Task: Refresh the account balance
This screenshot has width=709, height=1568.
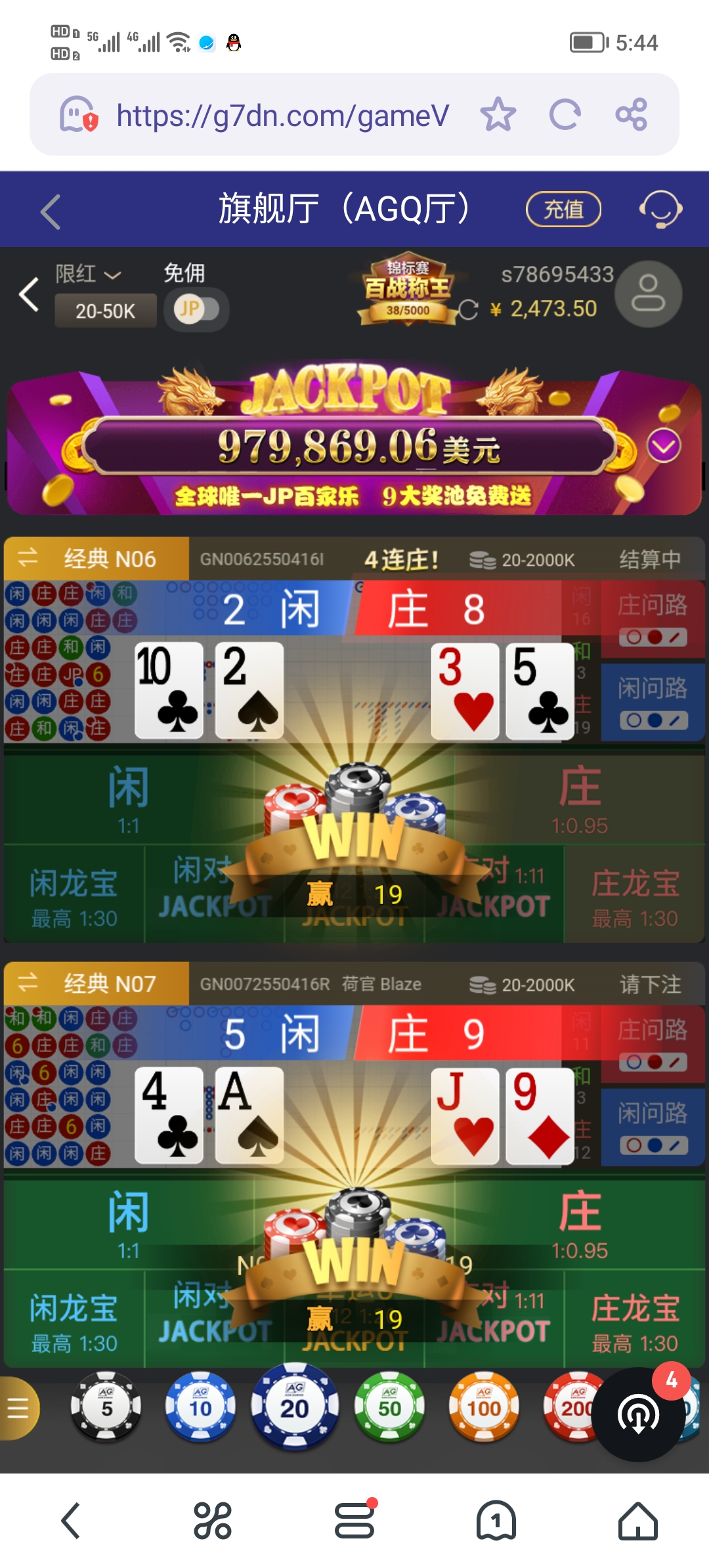Action: point(468,310)
